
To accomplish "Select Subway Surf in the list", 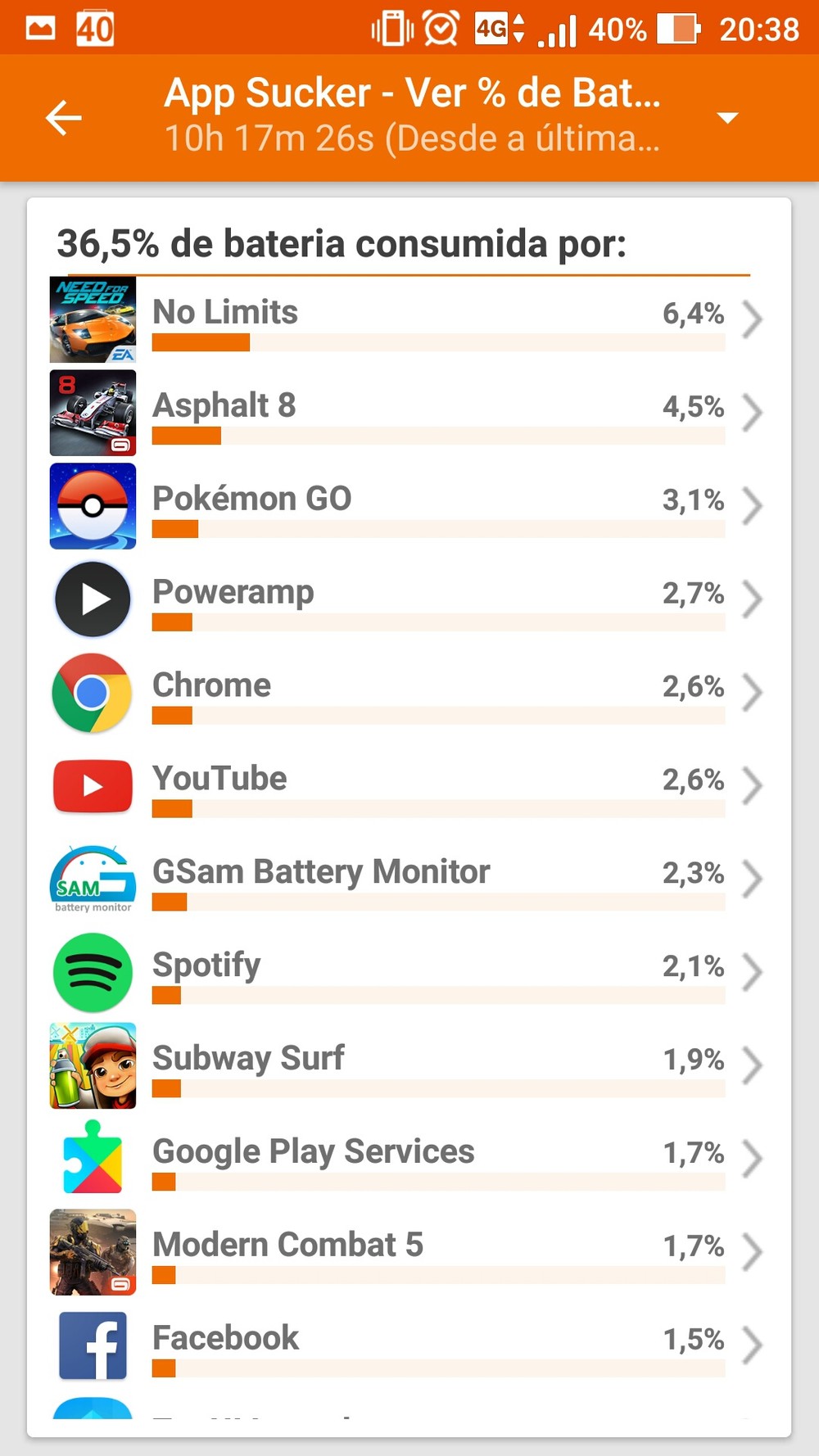I will pos(409,1066).
